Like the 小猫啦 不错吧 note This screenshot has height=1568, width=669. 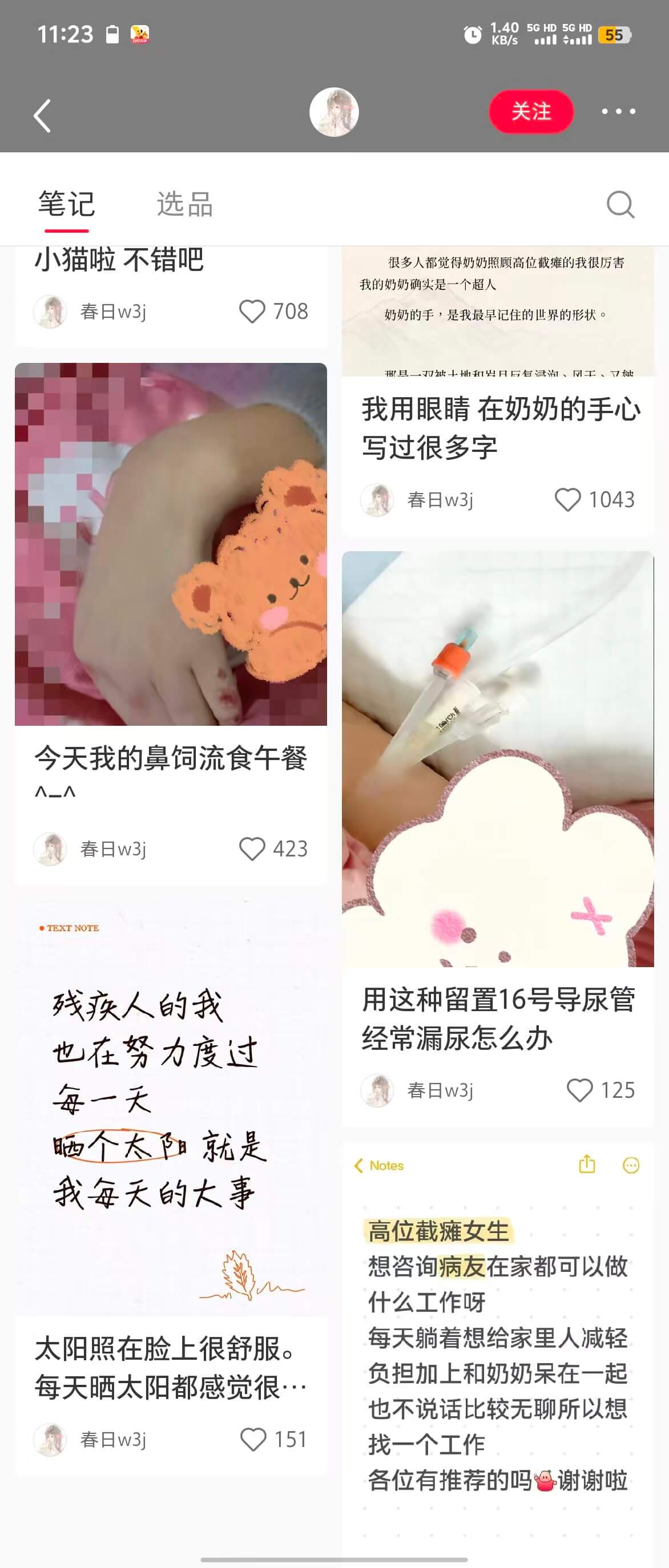tap(253, 312)
